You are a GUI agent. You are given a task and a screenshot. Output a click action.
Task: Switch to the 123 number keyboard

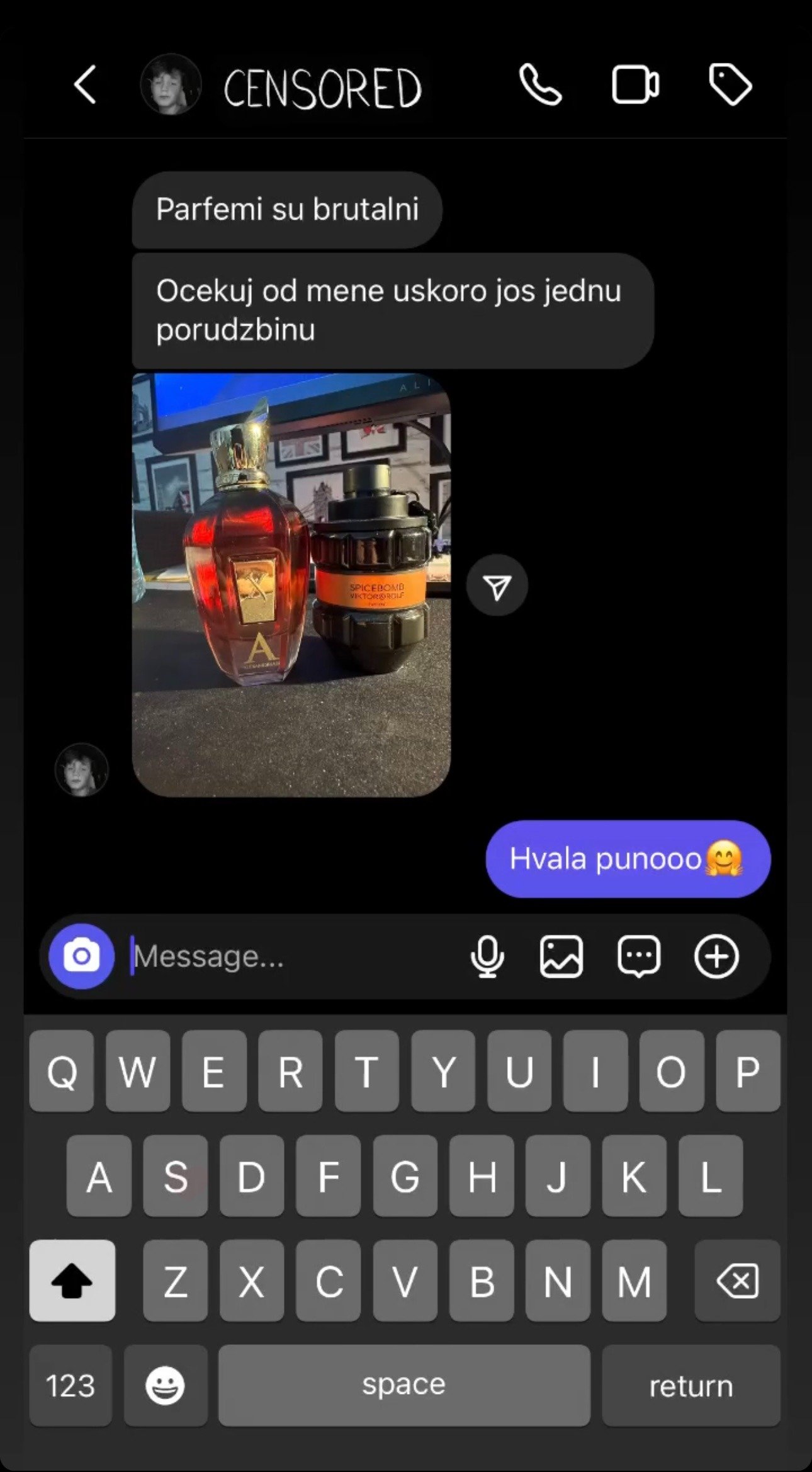pos(70,1386)
